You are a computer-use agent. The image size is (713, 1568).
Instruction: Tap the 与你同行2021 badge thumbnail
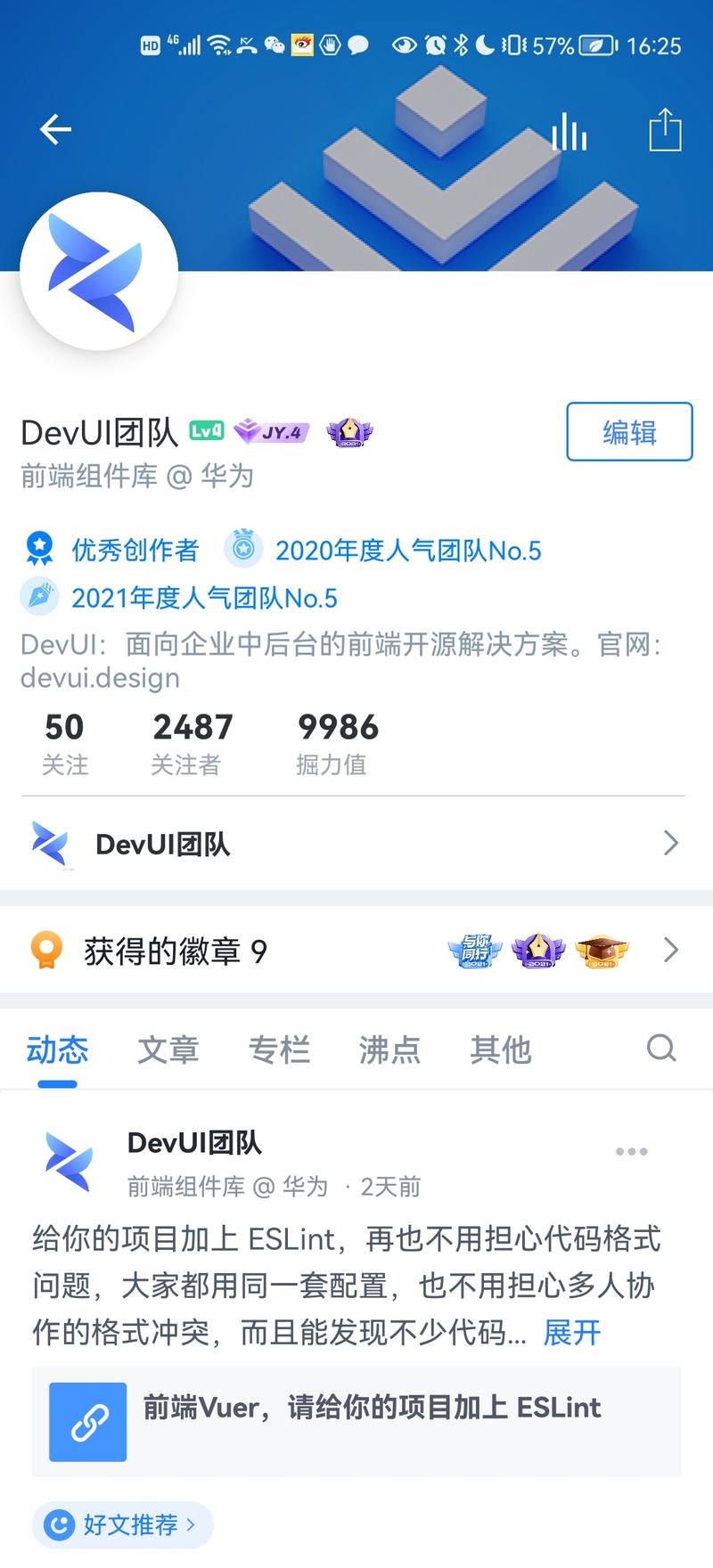pos(475,950)
